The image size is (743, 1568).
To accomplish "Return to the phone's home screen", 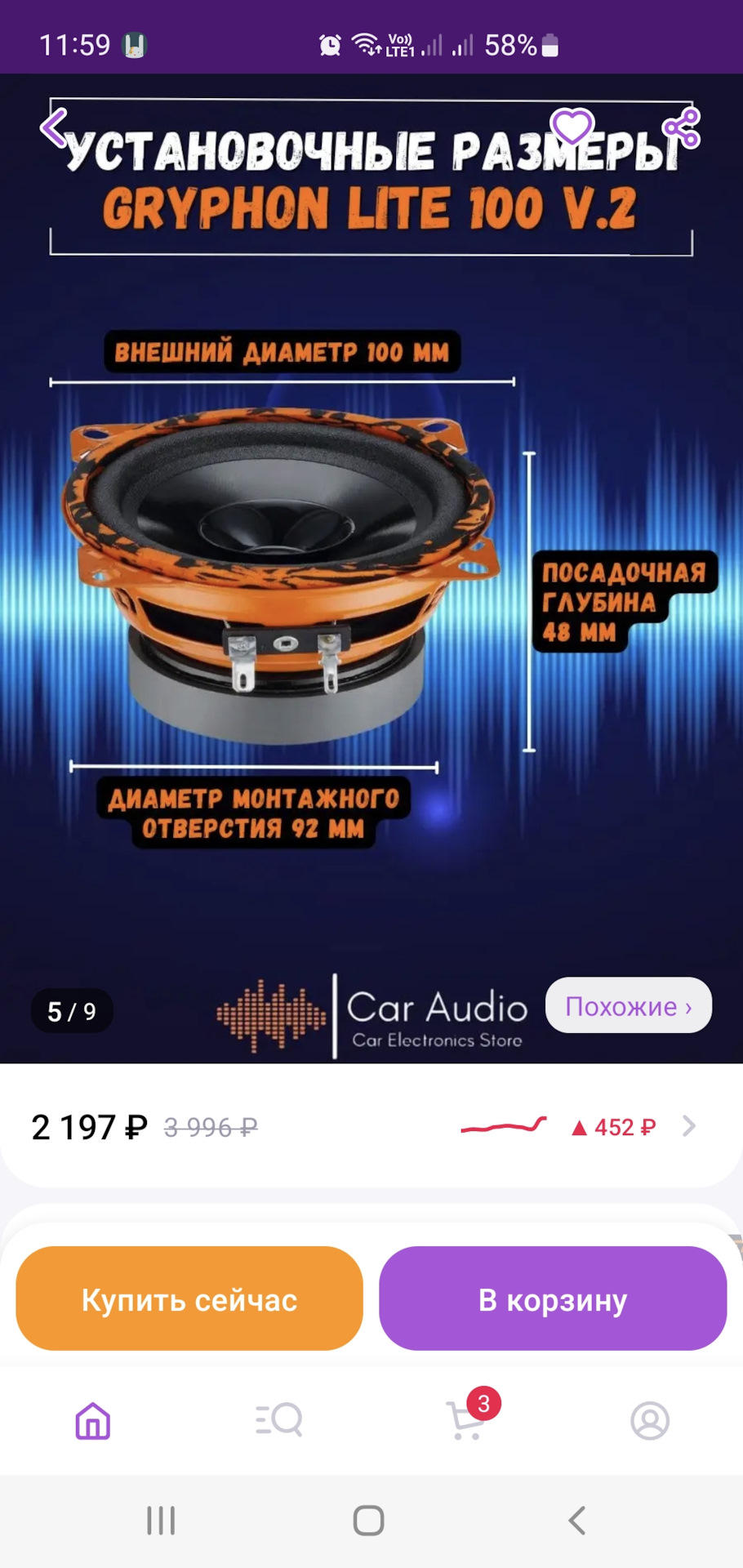I will click(x=368, y=1521).
